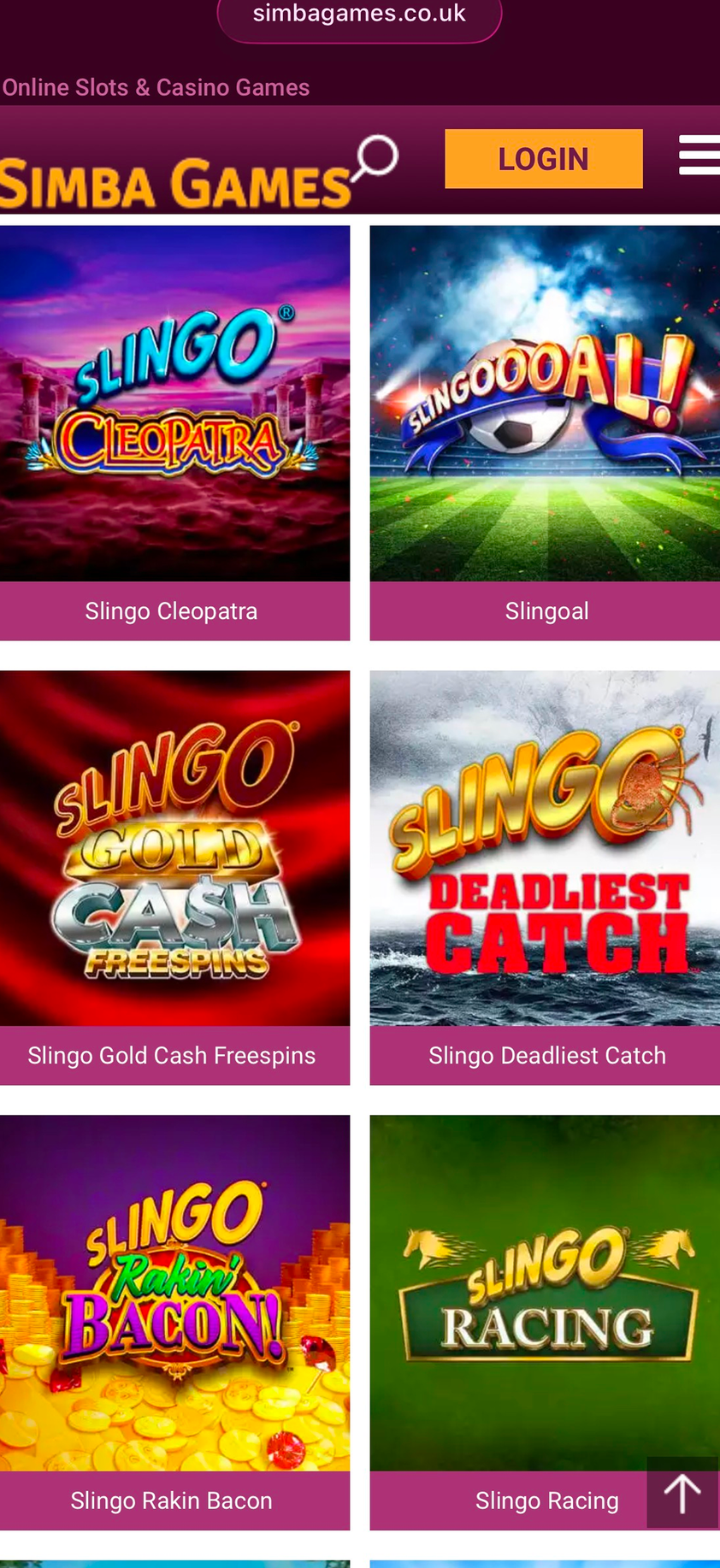Open Slingo Racing thumbnail
The image size is (720, 1568).
(545, 1291)
